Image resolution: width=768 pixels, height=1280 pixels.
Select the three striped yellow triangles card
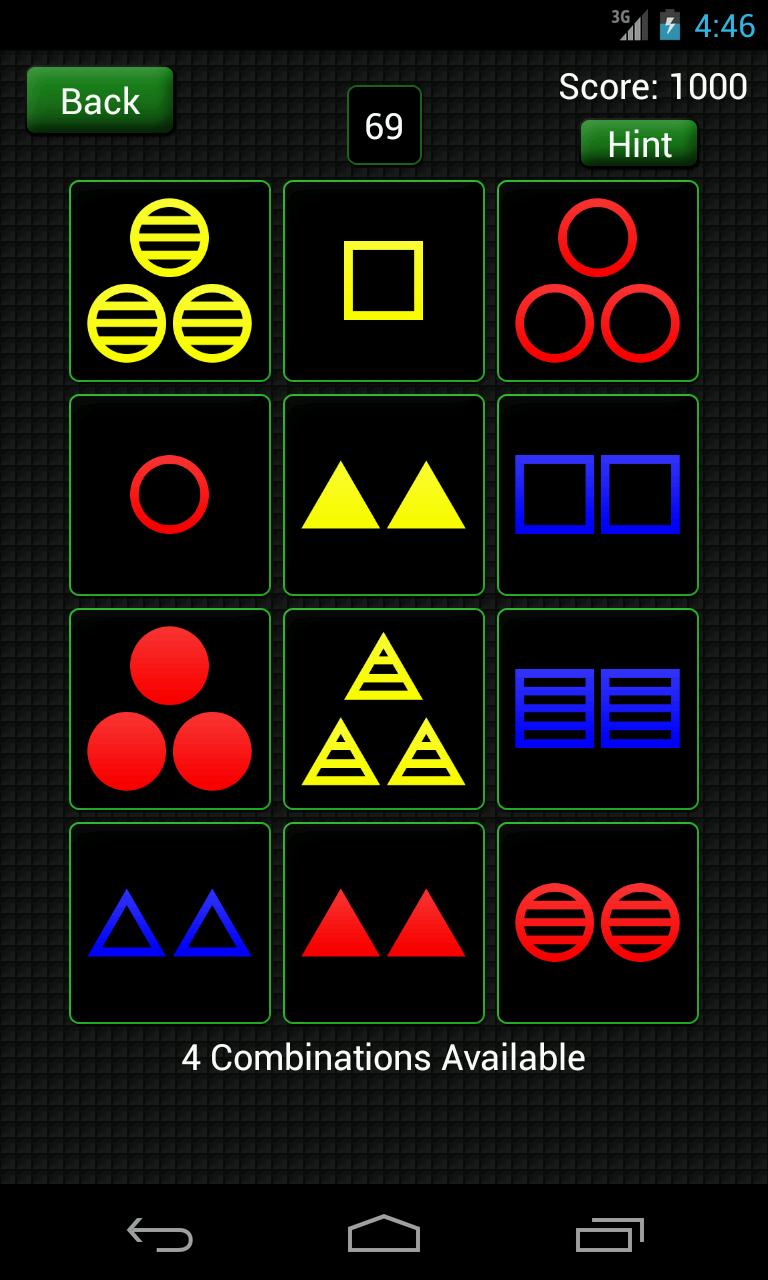[384, 709]
